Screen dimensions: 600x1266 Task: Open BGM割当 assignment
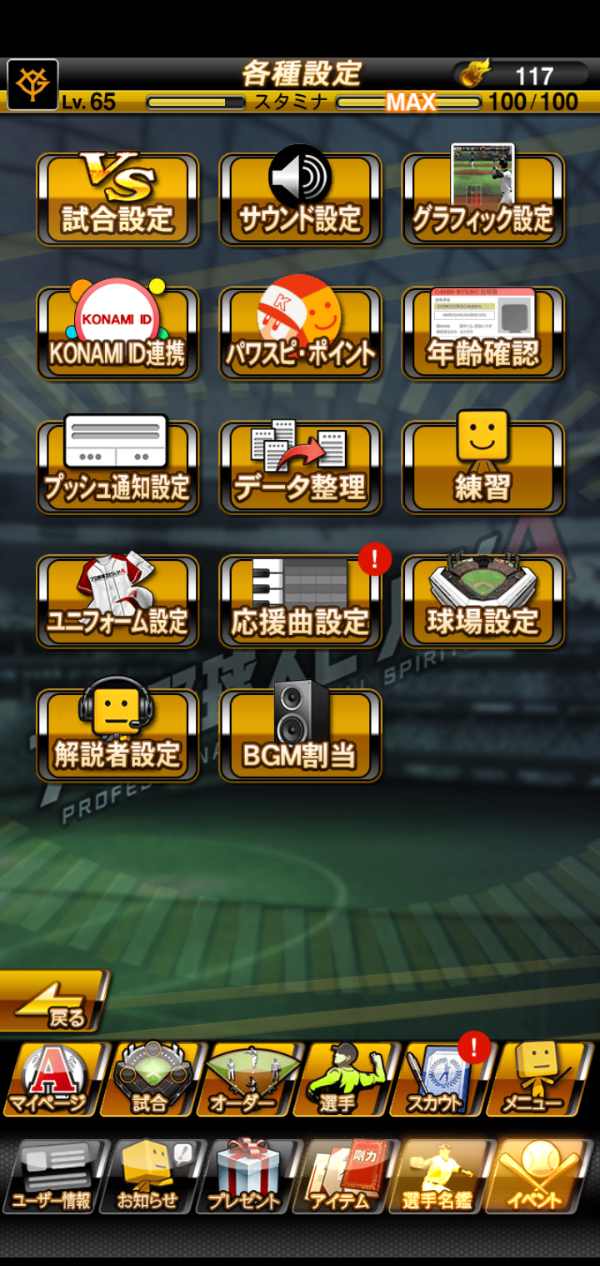(300, 735)
